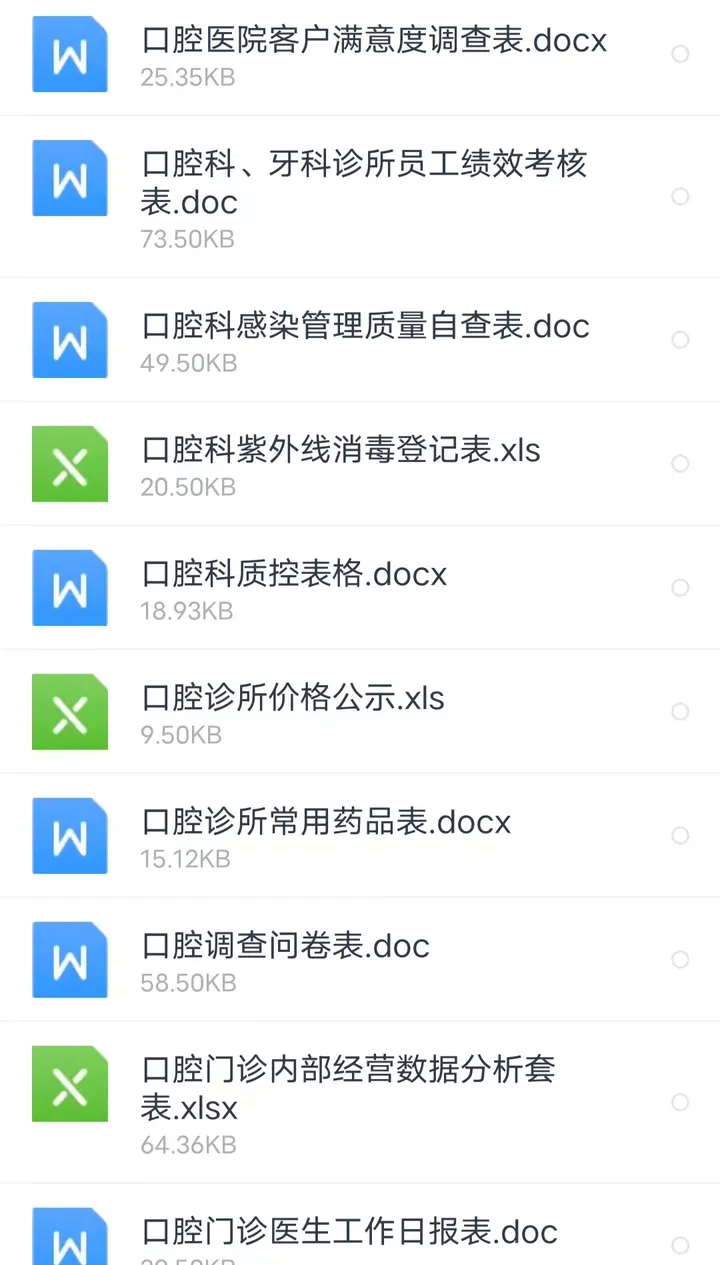This screenshot has width=720, height=1265.
Task: Open 口腔科感染管理质量自查表.doc
Action: coord(360,340)
